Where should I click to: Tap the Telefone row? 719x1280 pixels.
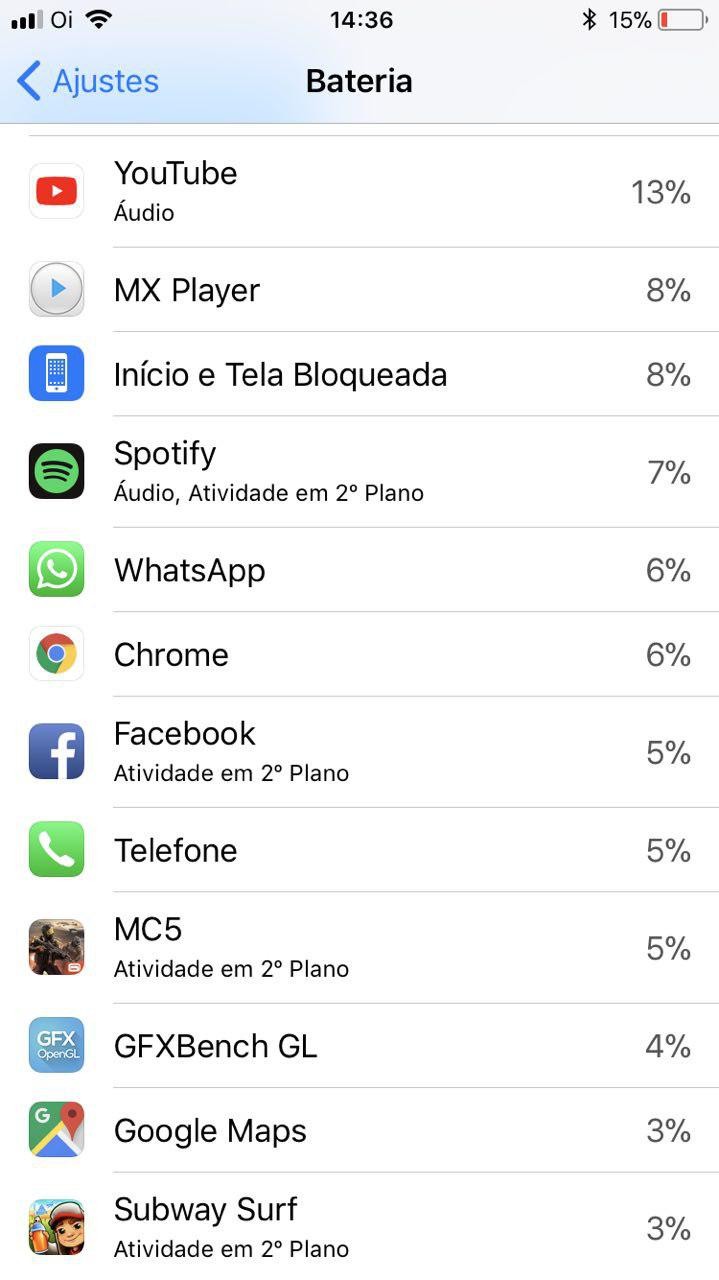[x=360, y=850]
